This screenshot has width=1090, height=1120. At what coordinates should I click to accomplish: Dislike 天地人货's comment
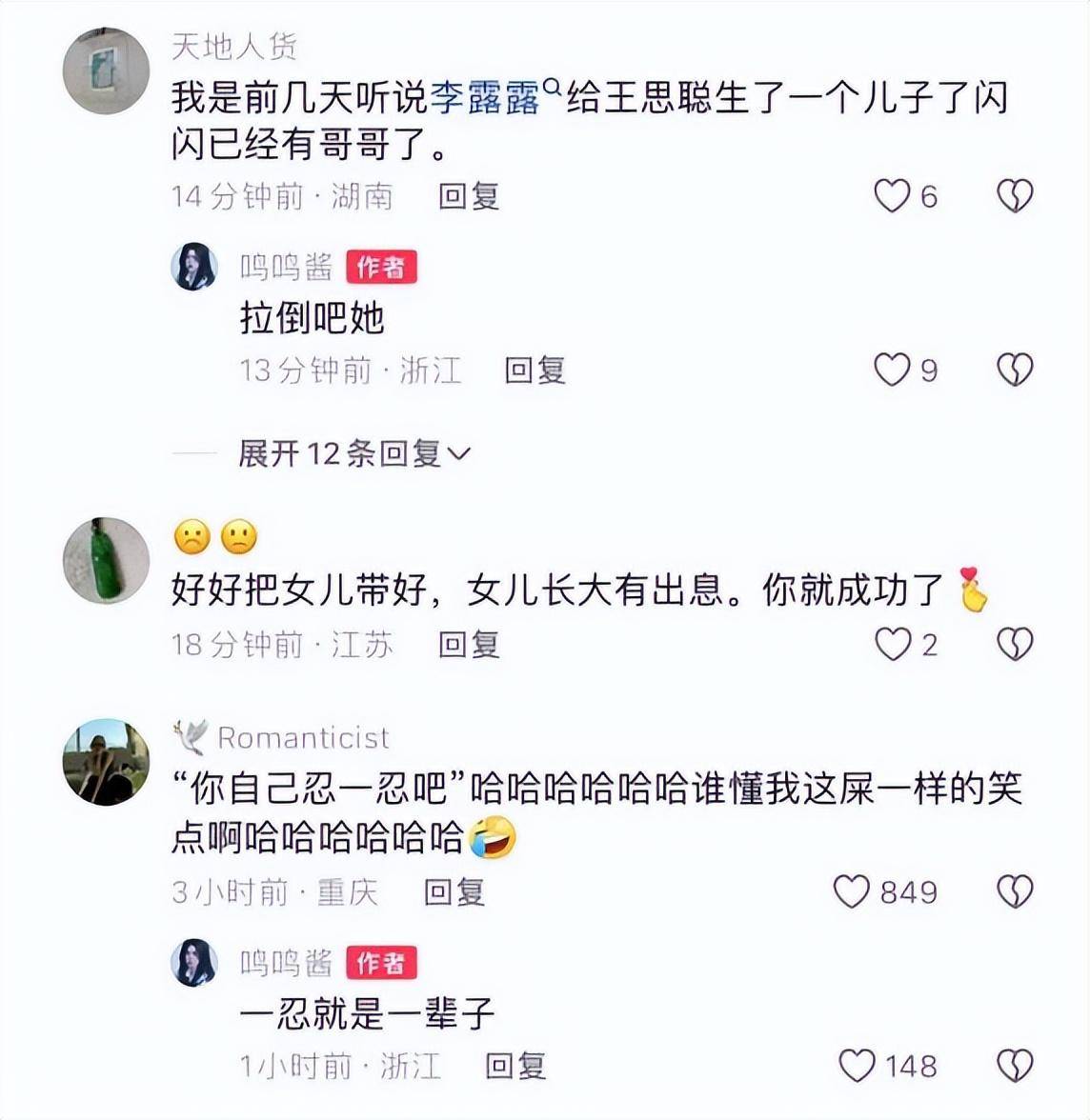[x=1015, y=196]
